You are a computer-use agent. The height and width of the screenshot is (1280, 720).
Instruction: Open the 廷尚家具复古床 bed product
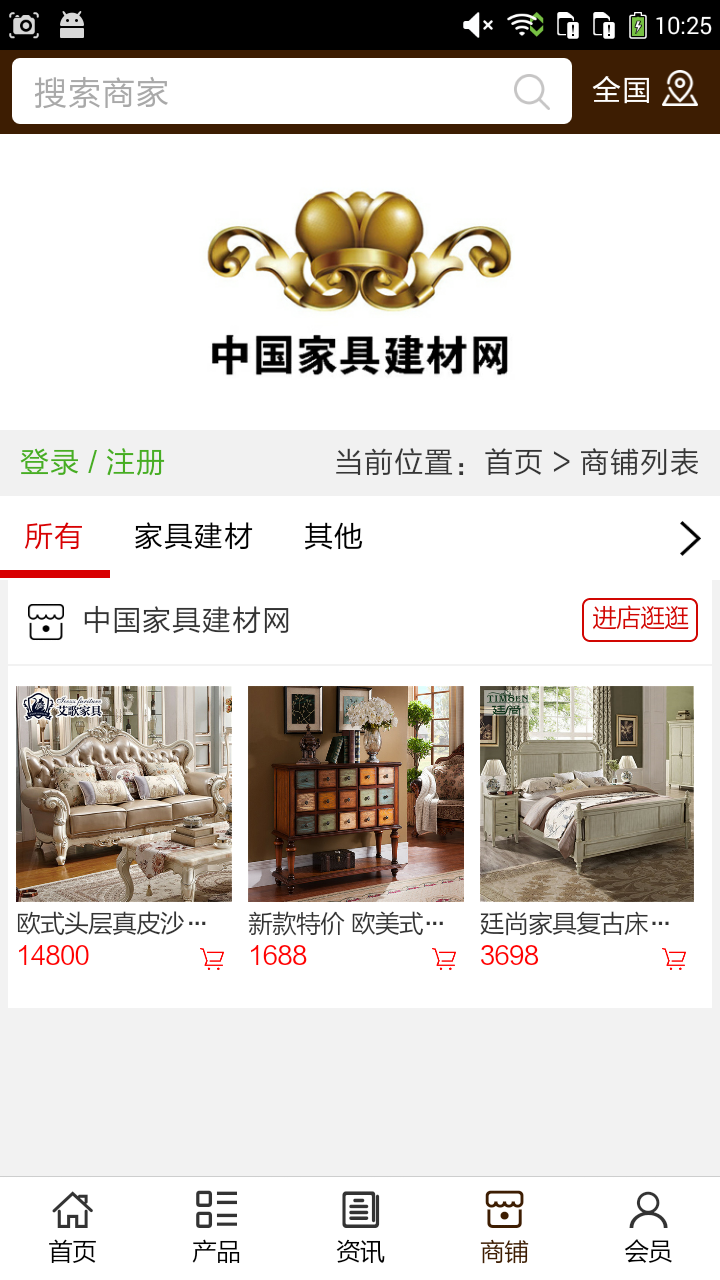click(587, 794)
